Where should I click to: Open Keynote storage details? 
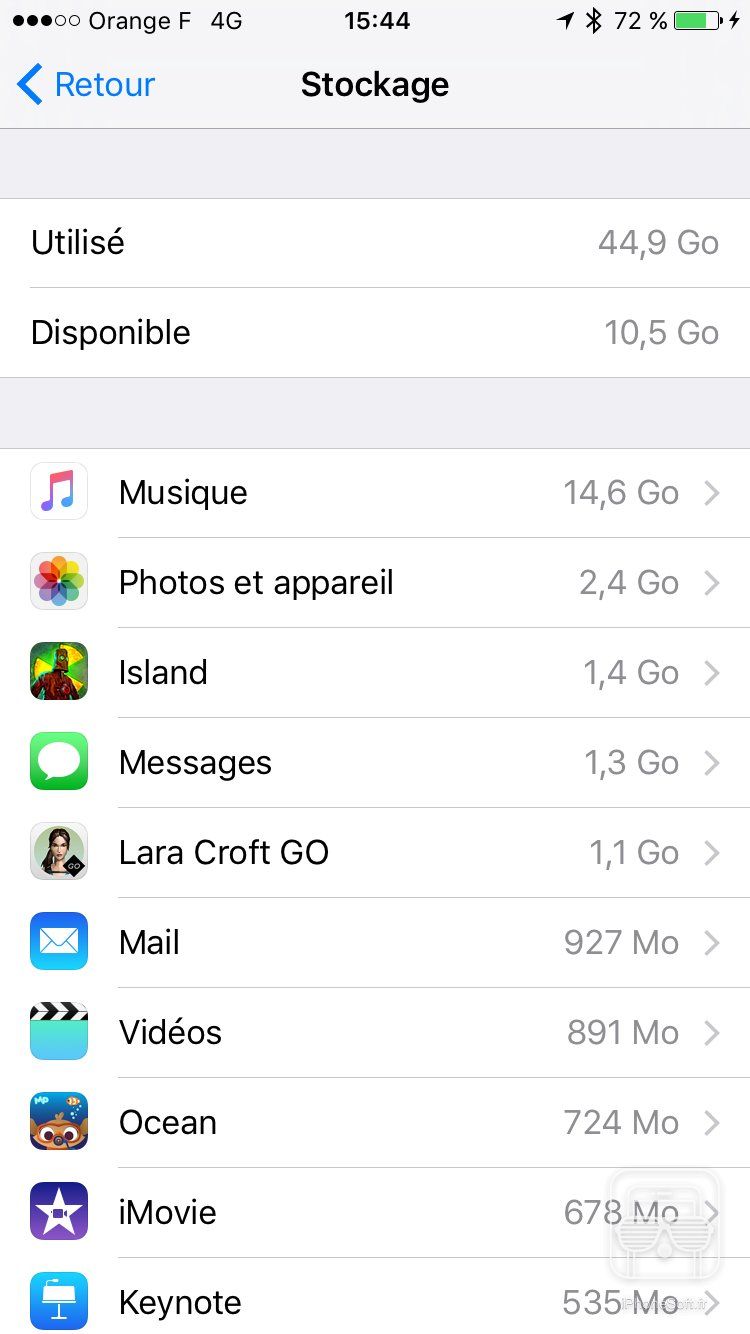click(375, 1301)
